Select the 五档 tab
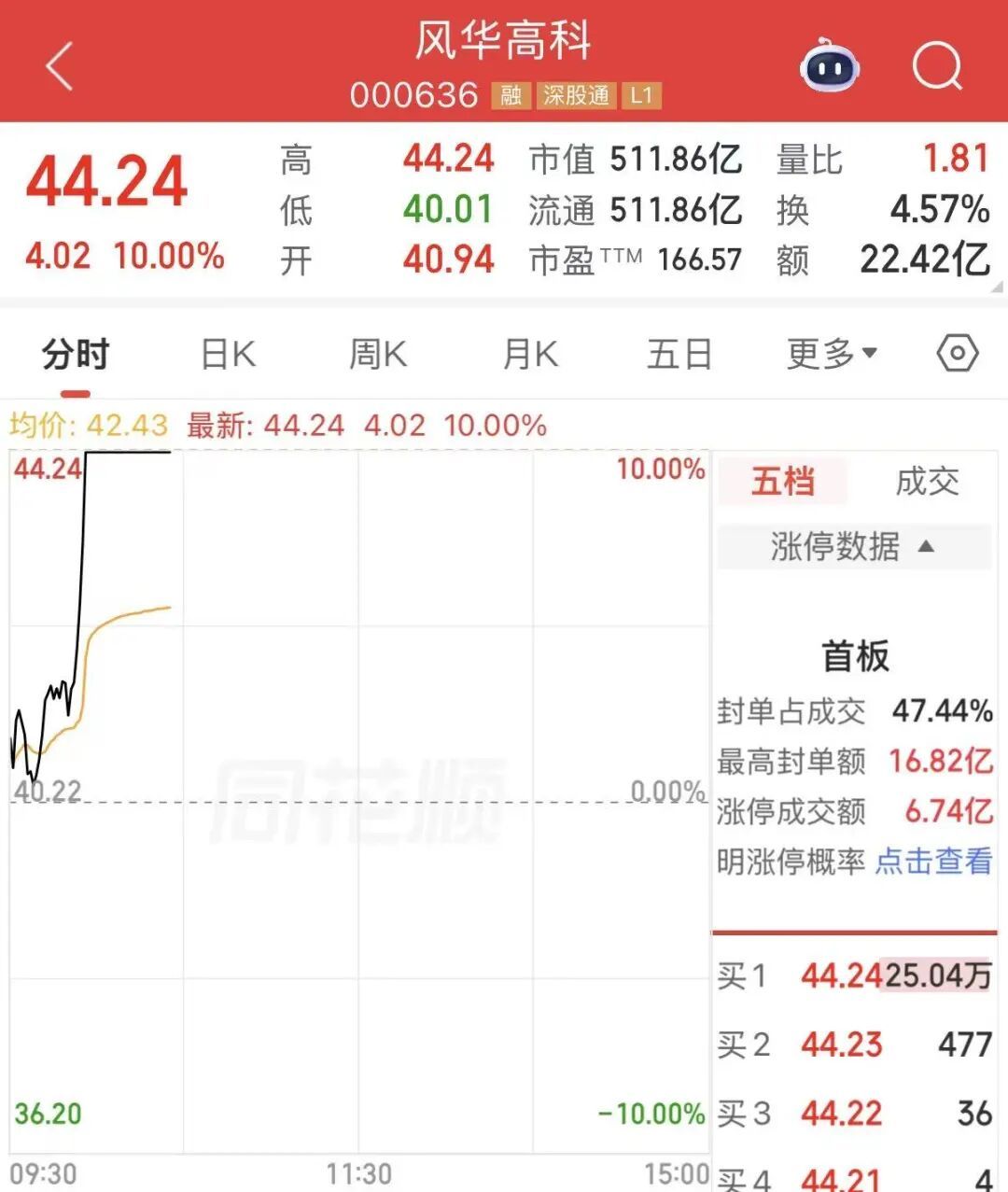 point(782,482)
